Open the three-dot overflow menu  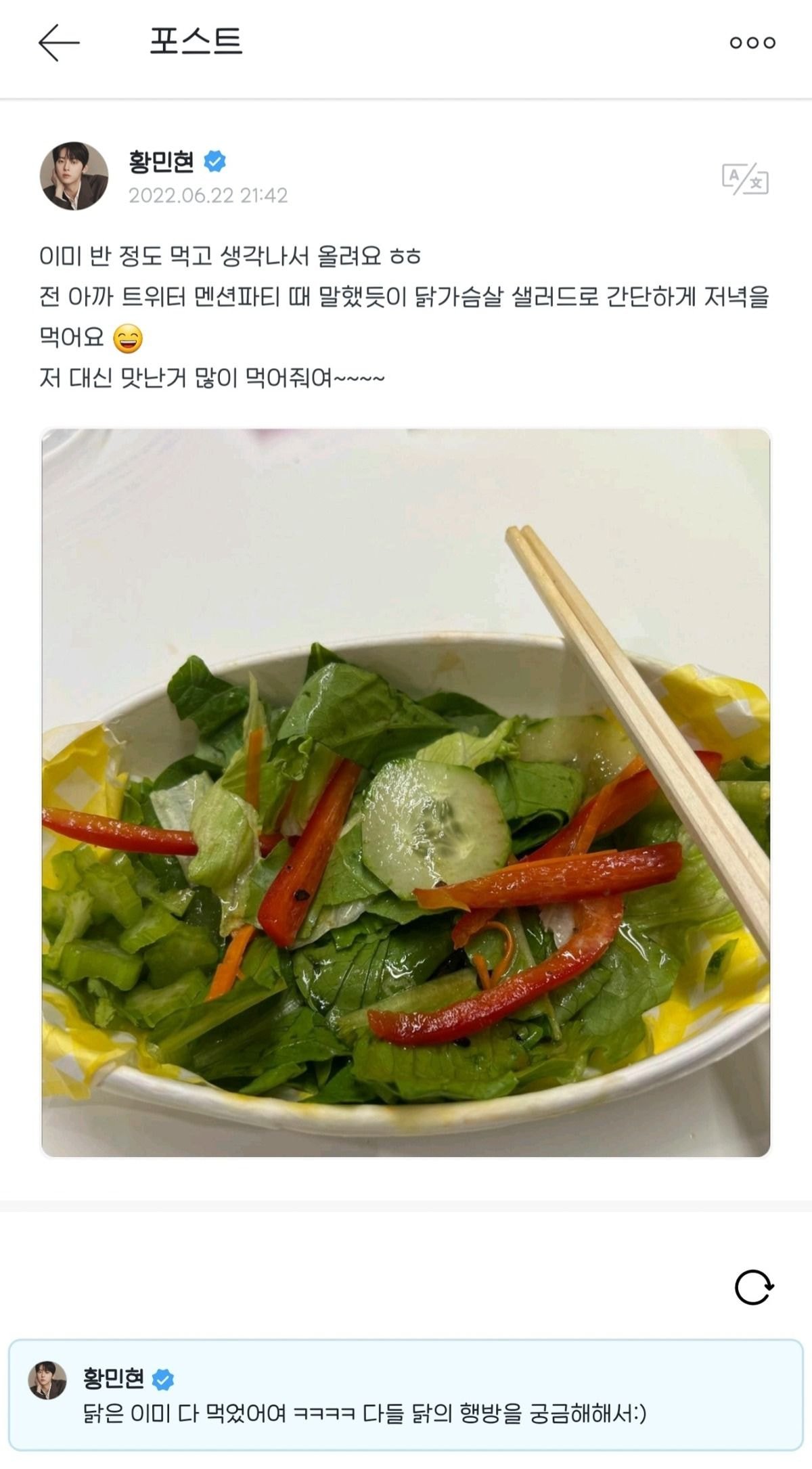point(752,43)
